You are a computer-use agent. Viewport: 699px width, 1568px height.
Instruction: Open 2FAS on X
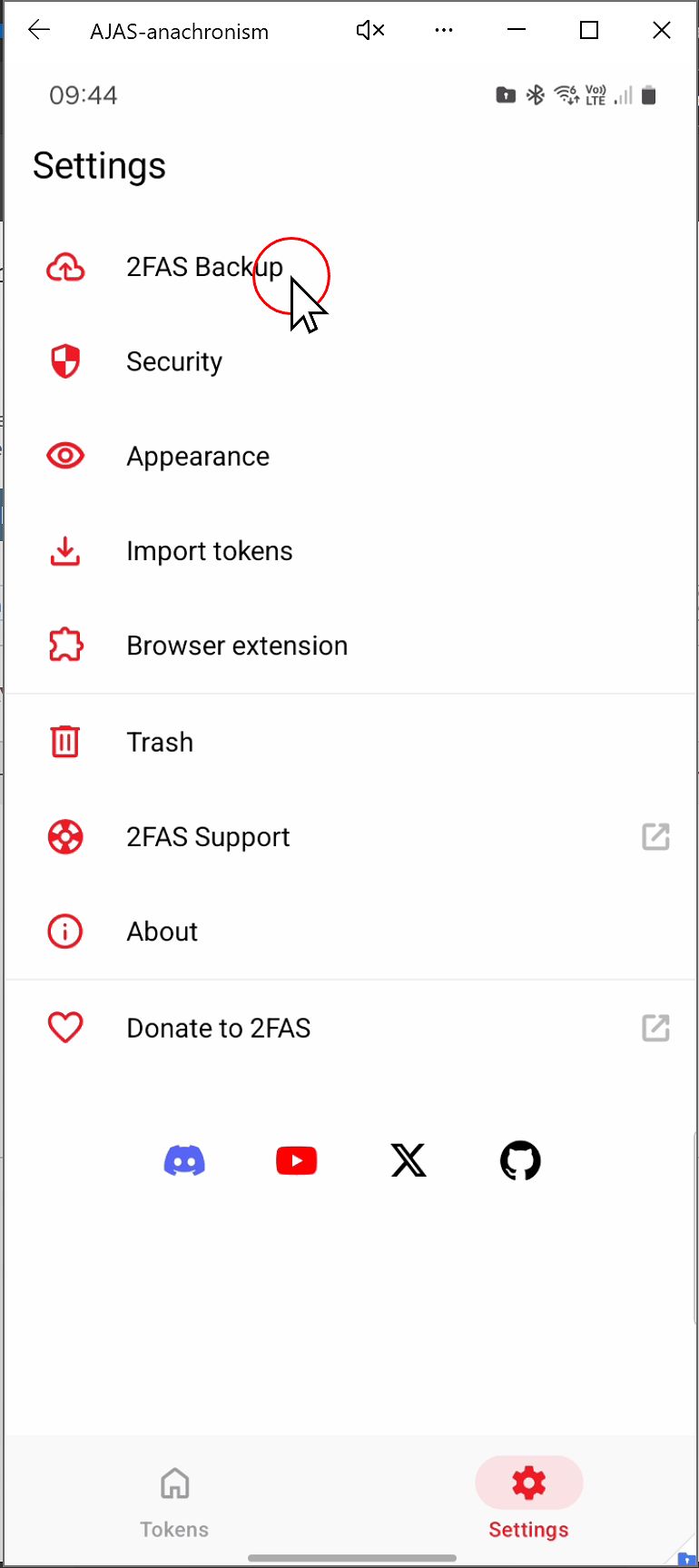coord(408,1160)
